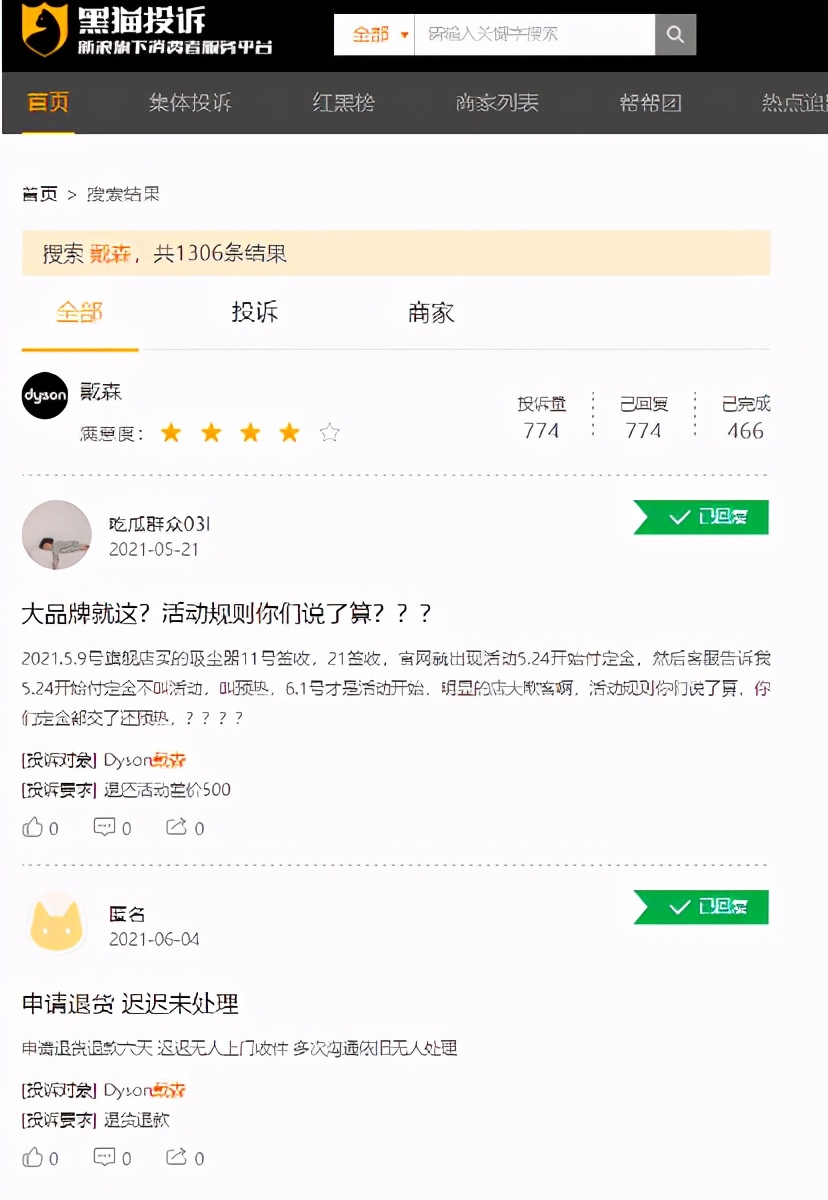The image size is (828, 1200).
Task: Go to 首页 in top navigation
Action: (47, 102)
